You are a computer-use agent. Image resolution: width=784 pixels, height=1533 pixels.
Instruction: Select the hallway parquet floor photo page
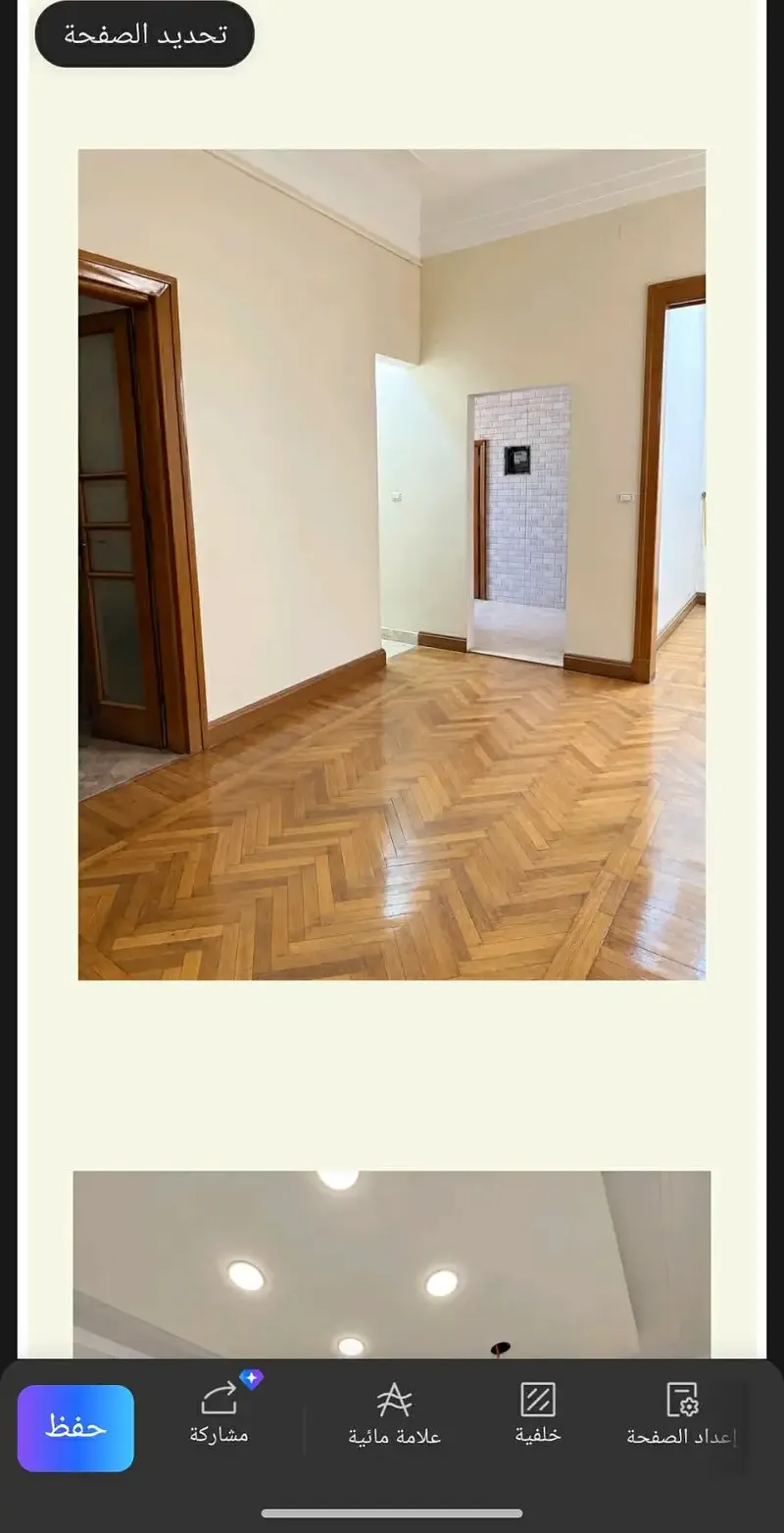(392, 565)
